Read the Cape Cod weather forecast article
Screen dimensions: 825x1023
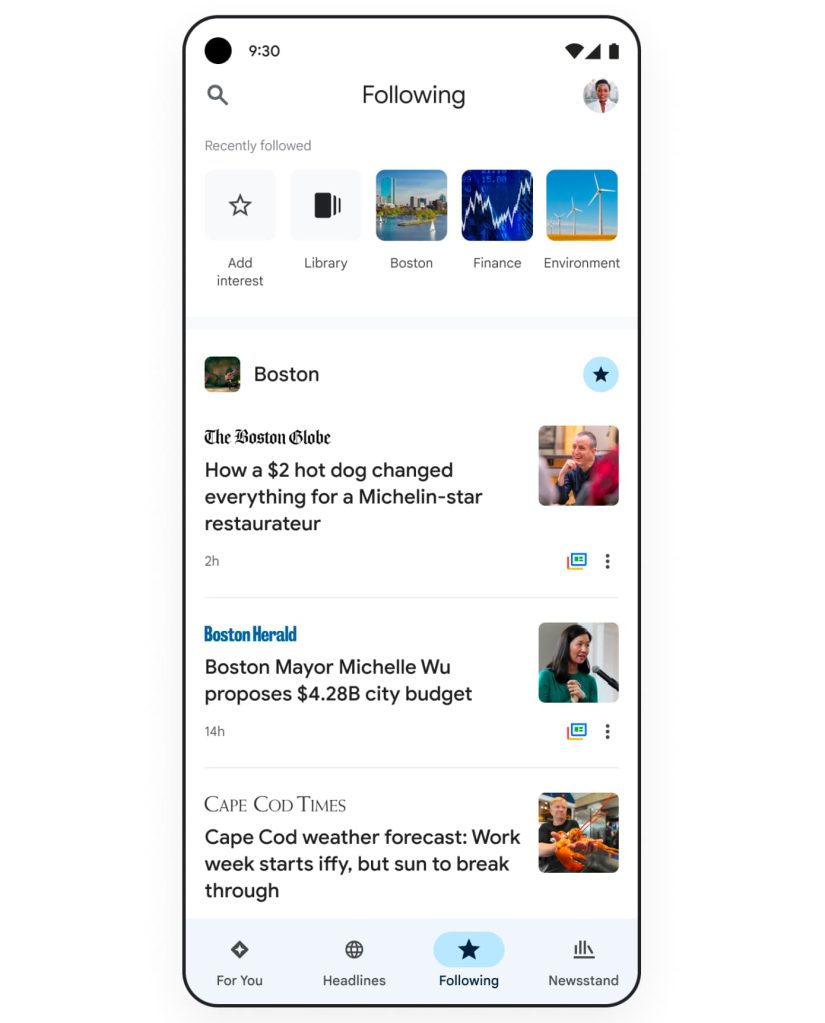(x=362, y=863)
